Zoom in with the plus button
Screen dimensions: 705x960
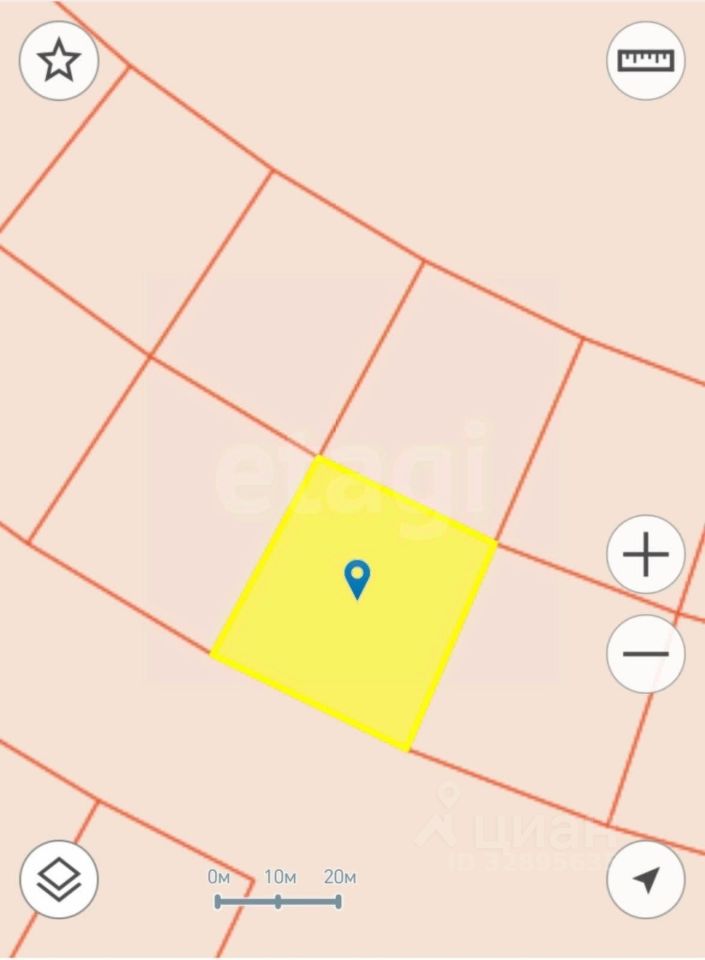(646, 554)
